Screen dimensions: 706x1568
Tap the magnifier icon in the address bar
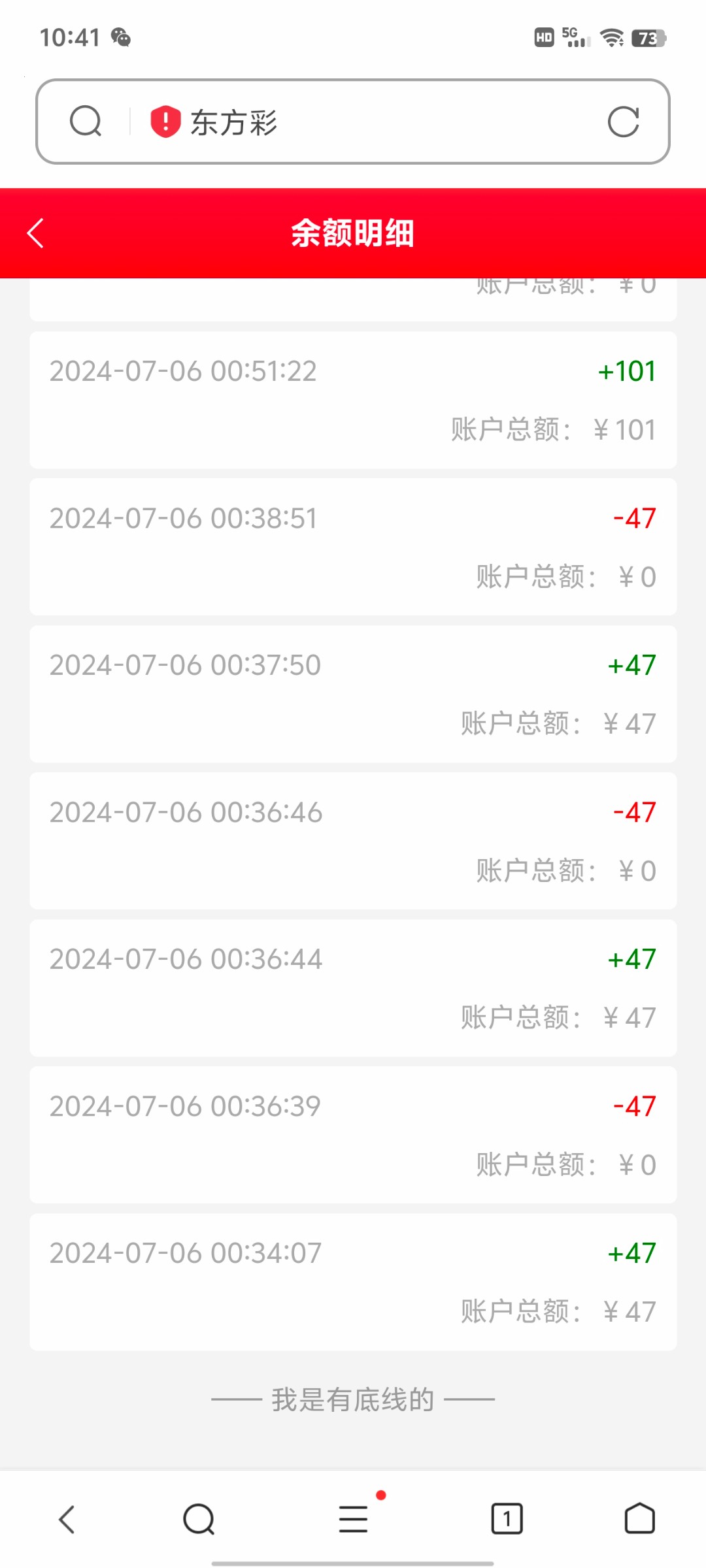pos(85,121)
